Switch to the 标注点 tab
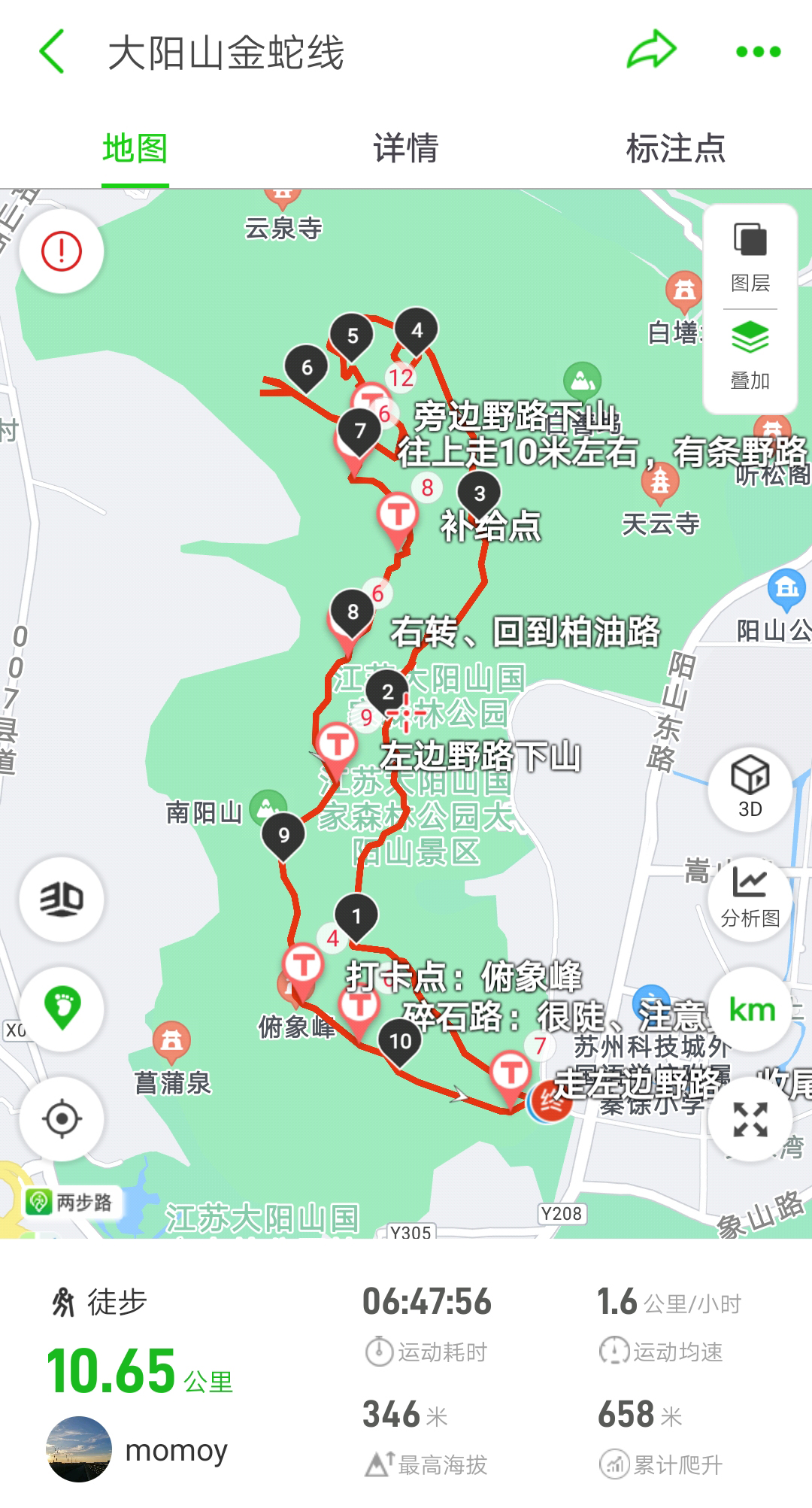This screenshot has width=812, height=1508. [675, 148]
